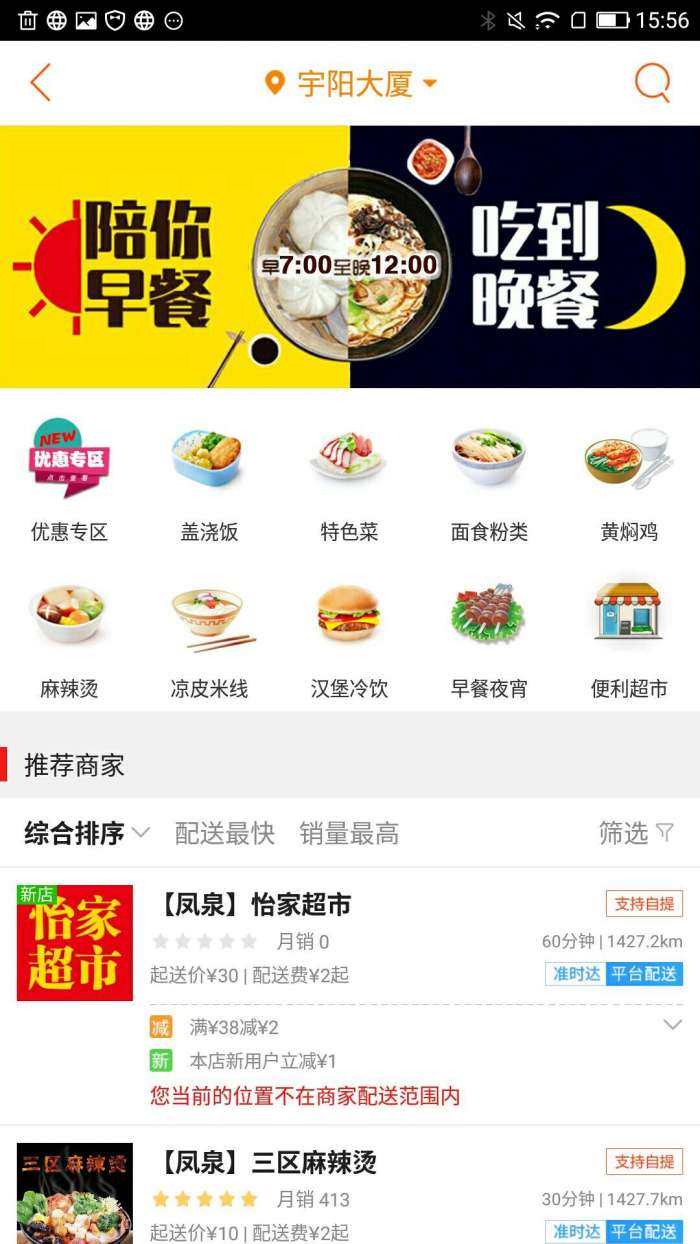Open the 筛选 filter options
The width and height of the screenshot is (700, 1244).
tap(636, 833)
